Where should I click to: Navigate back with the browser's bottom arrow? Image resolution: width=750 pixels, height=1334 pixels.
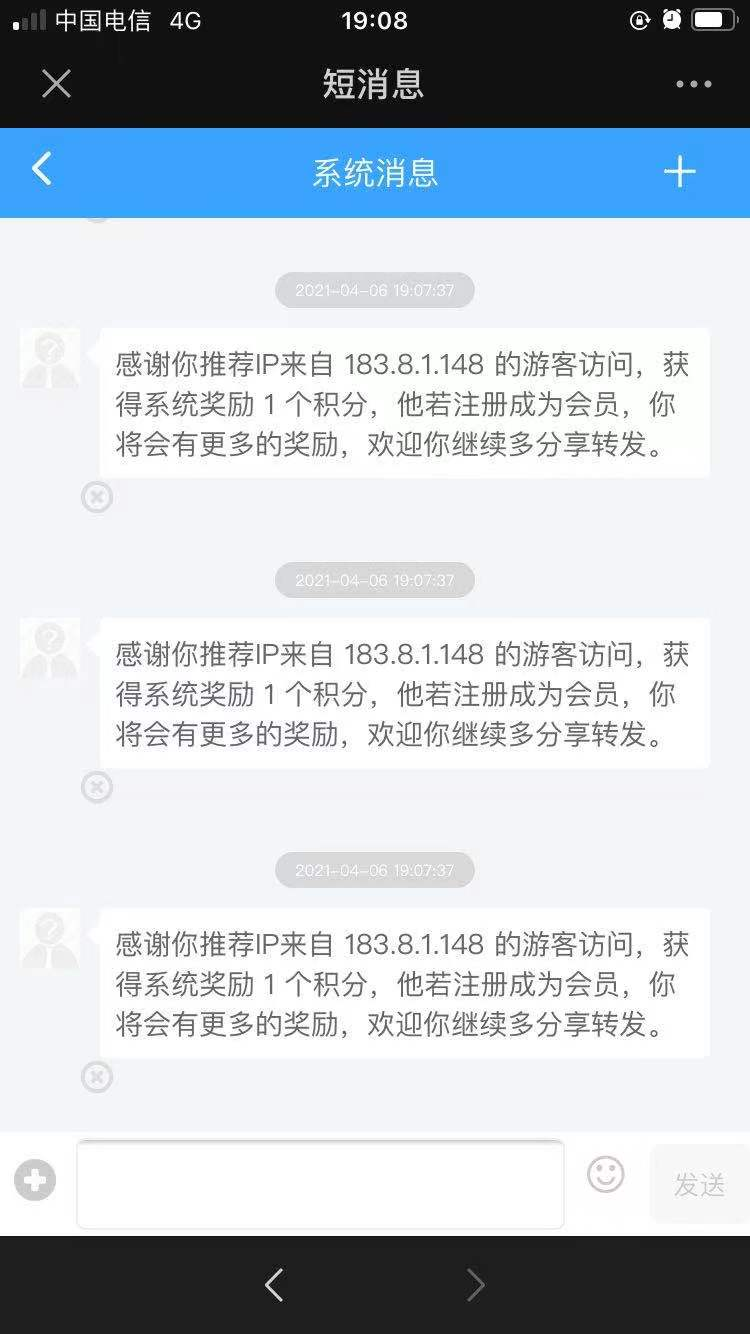pyautogui.click(x=274, y=1285)
